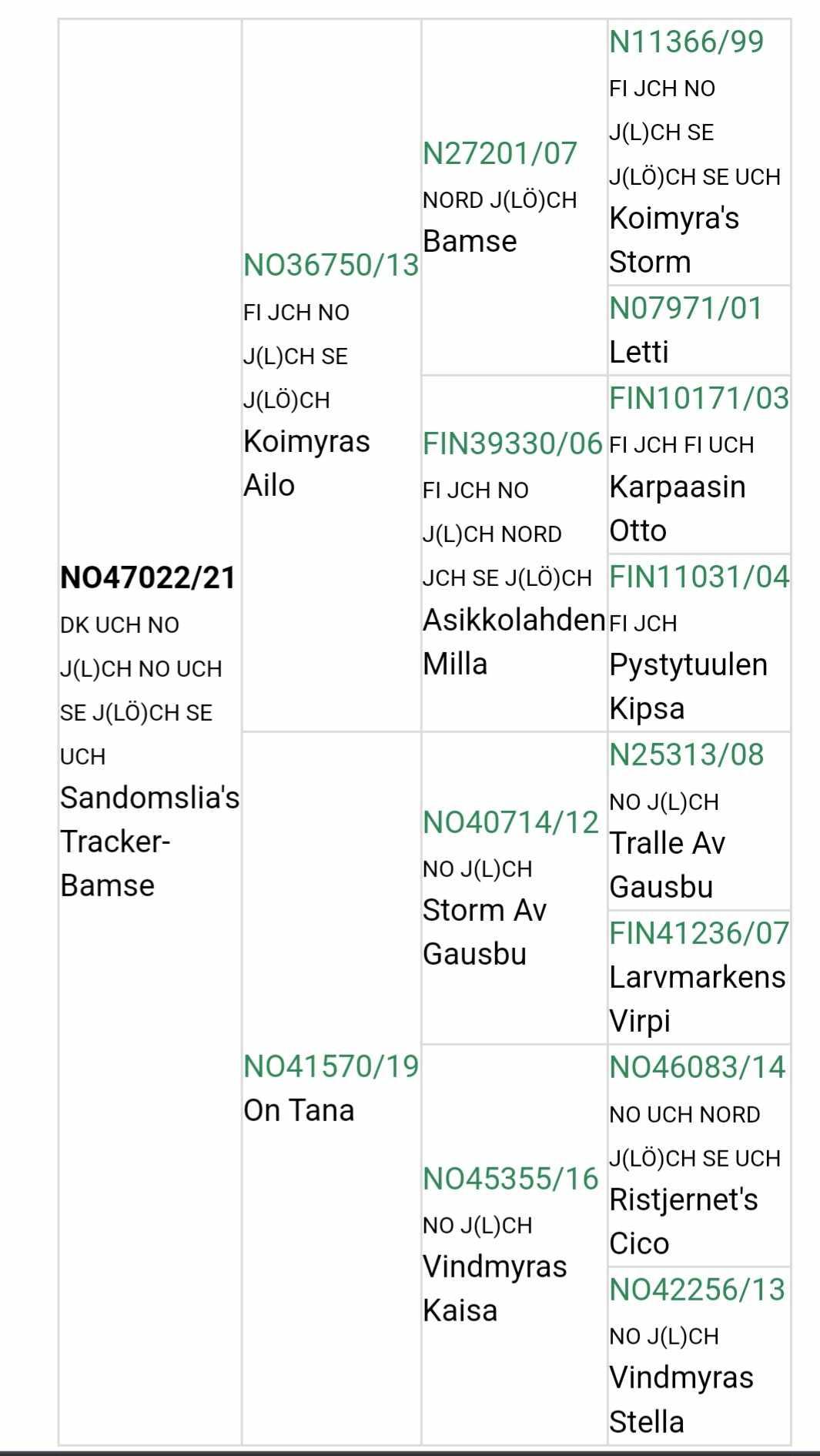Open link FIN39330/06 for Asikkolahden Milla
This screenshot has width=820, height=1456.
(512, 443)
